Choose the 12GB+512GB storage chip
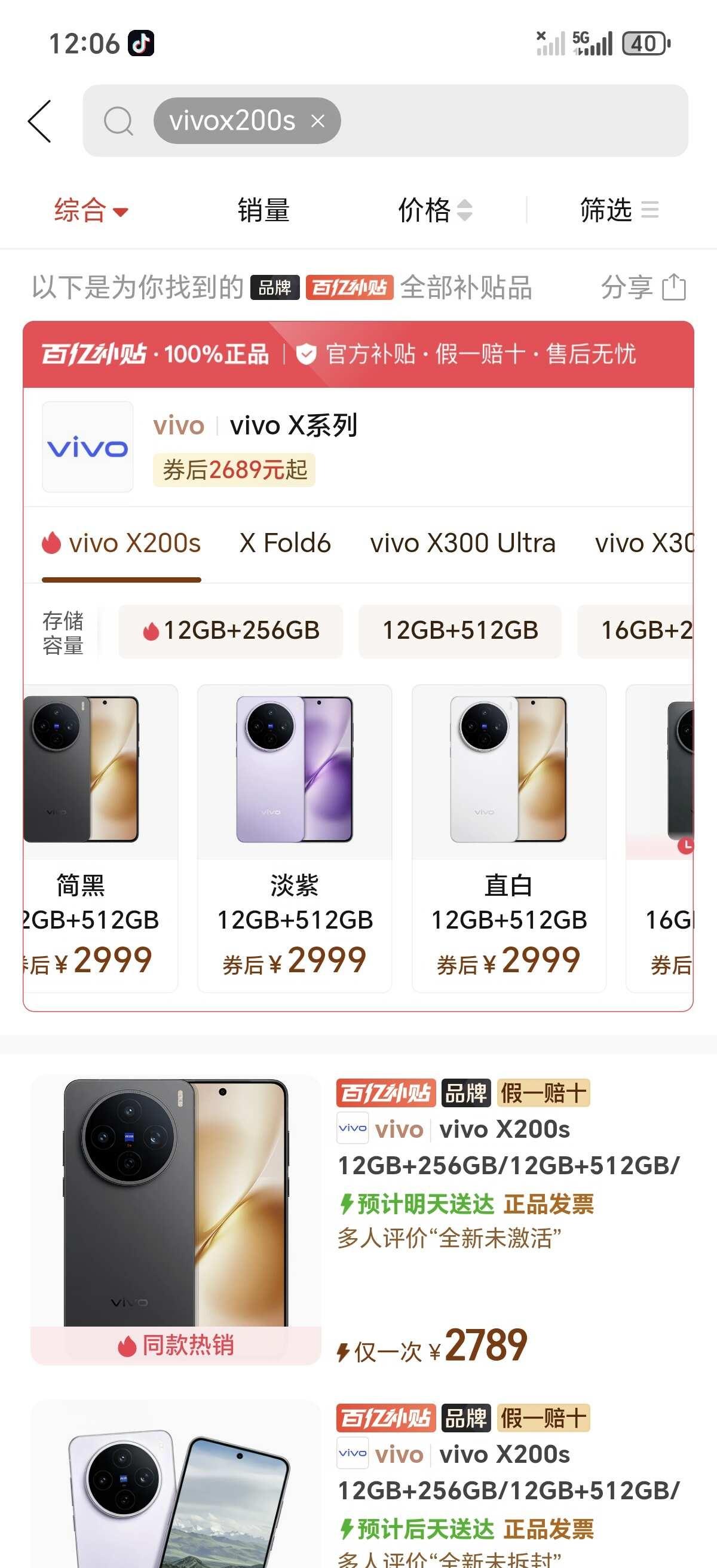This screenshot has height=1568, width=717. (x=459, y=630)
